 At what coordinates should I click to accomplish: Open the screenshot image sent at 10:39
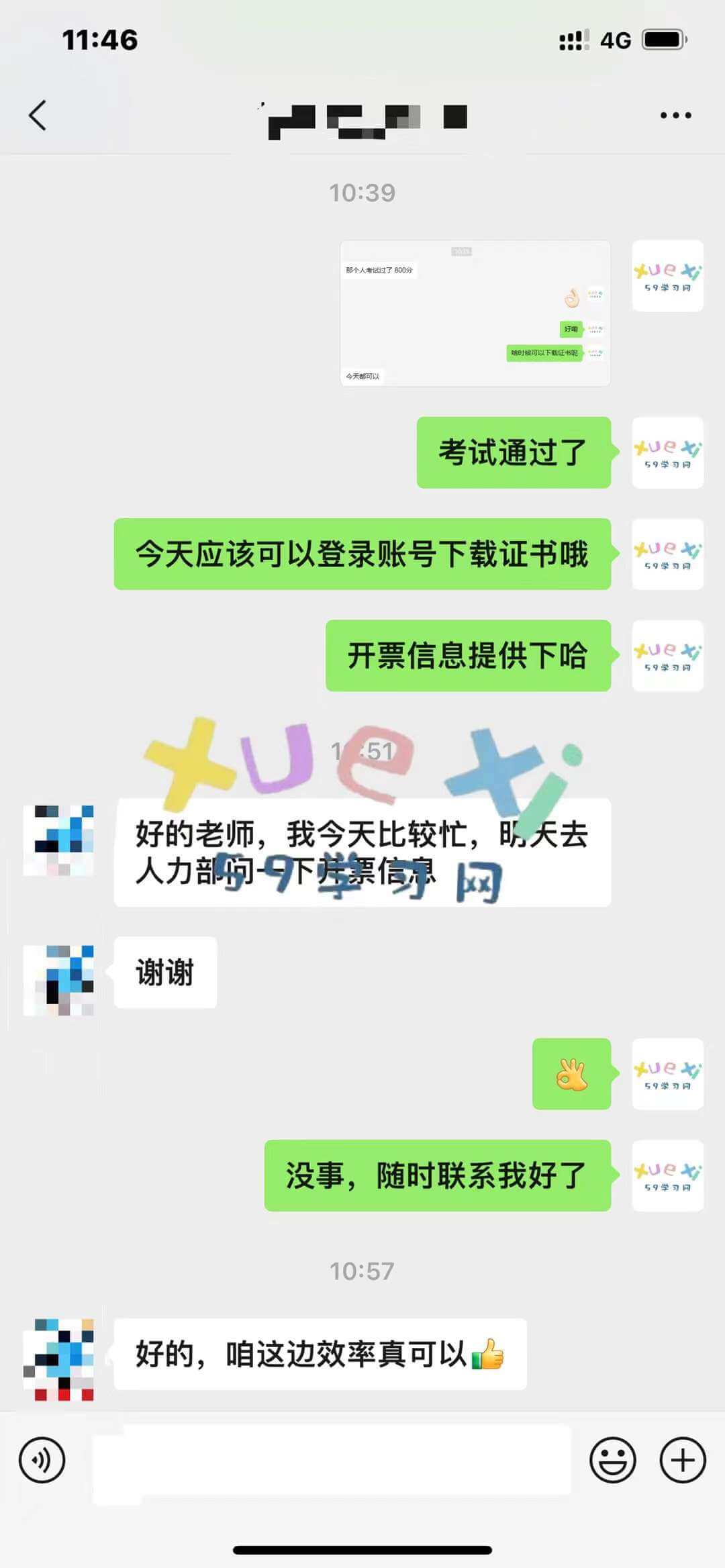(475, 313)
